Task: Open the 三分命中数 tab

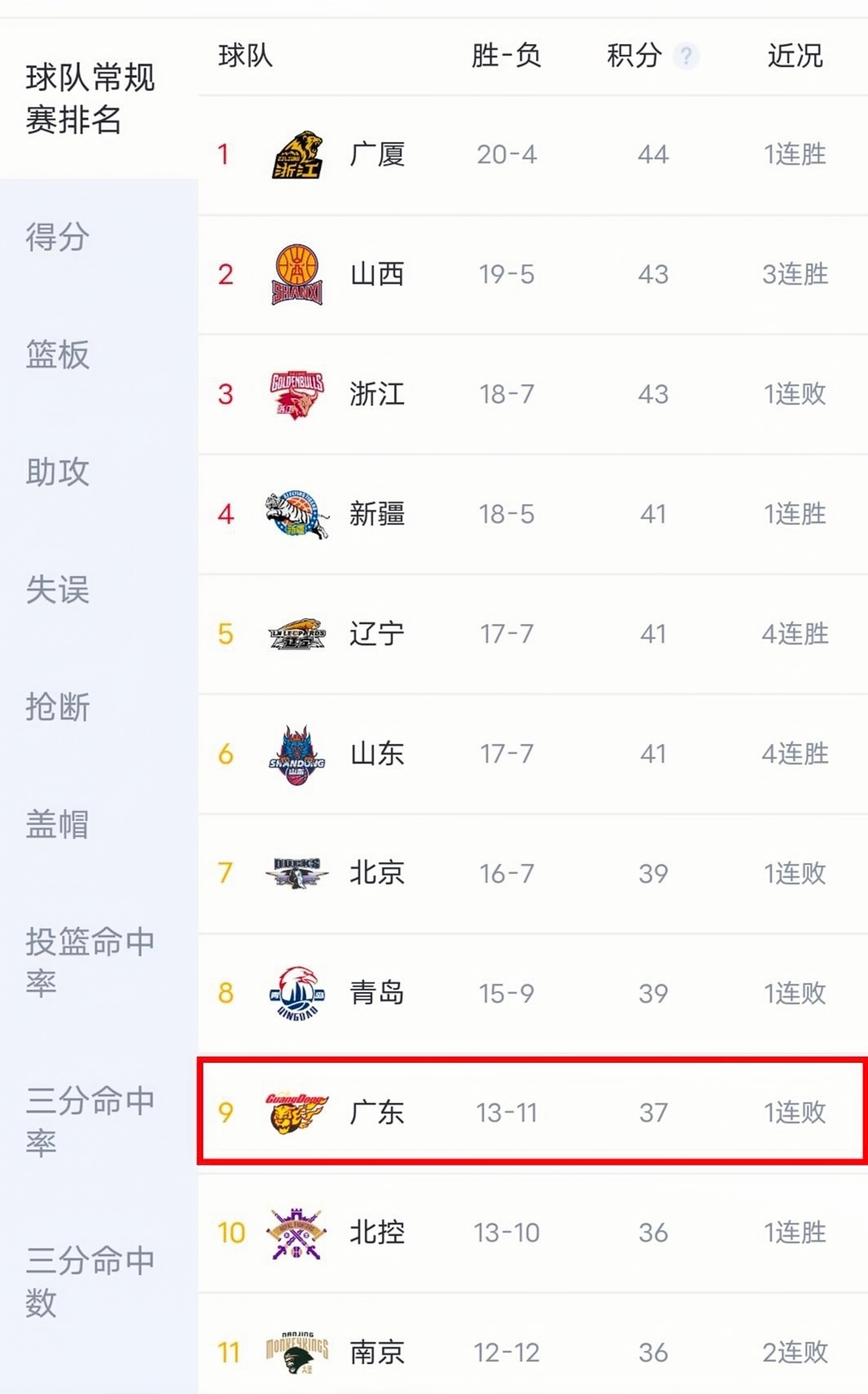Action: [90, 1281]
